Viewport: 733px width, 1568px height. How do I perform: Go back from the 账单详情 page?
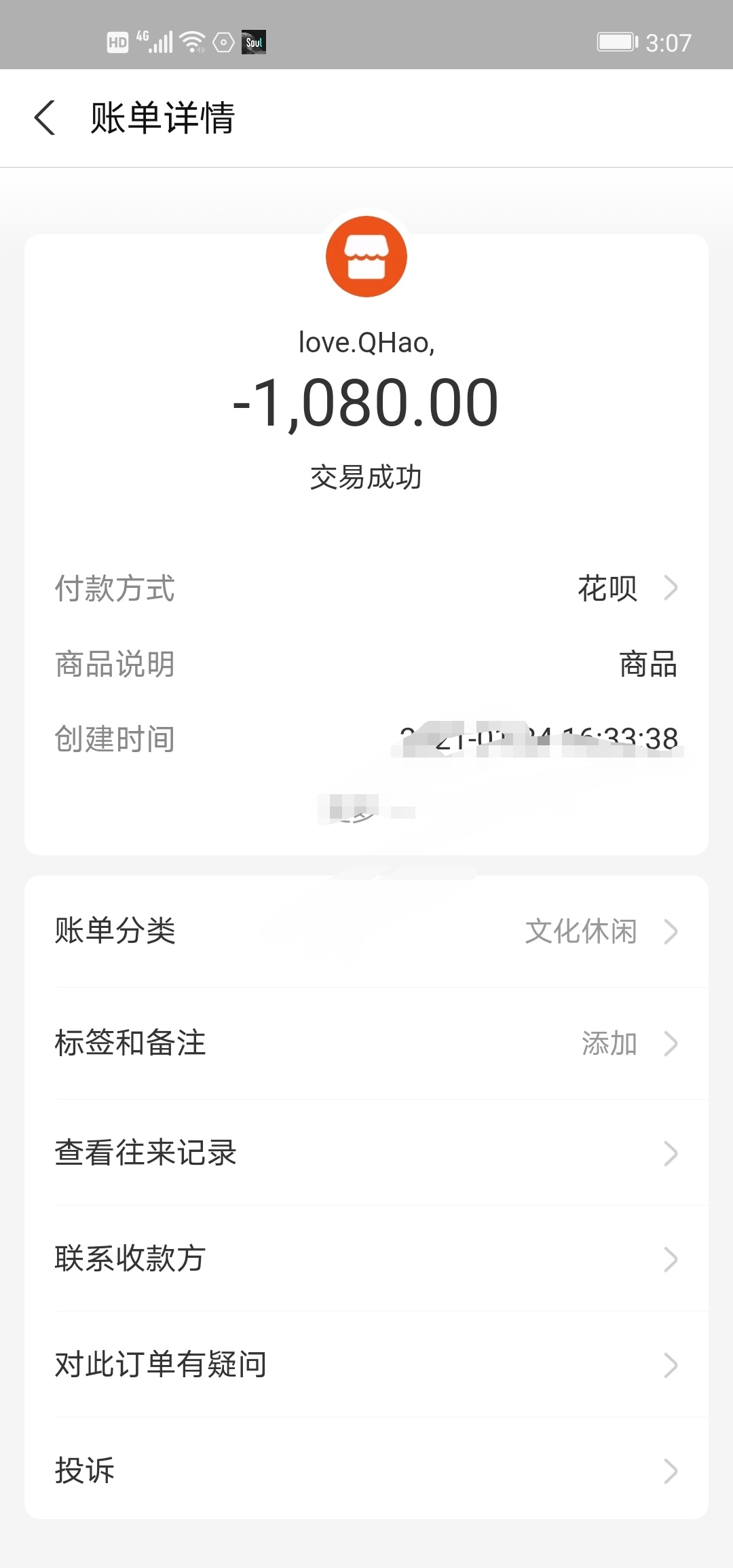(x=45, y=117)
